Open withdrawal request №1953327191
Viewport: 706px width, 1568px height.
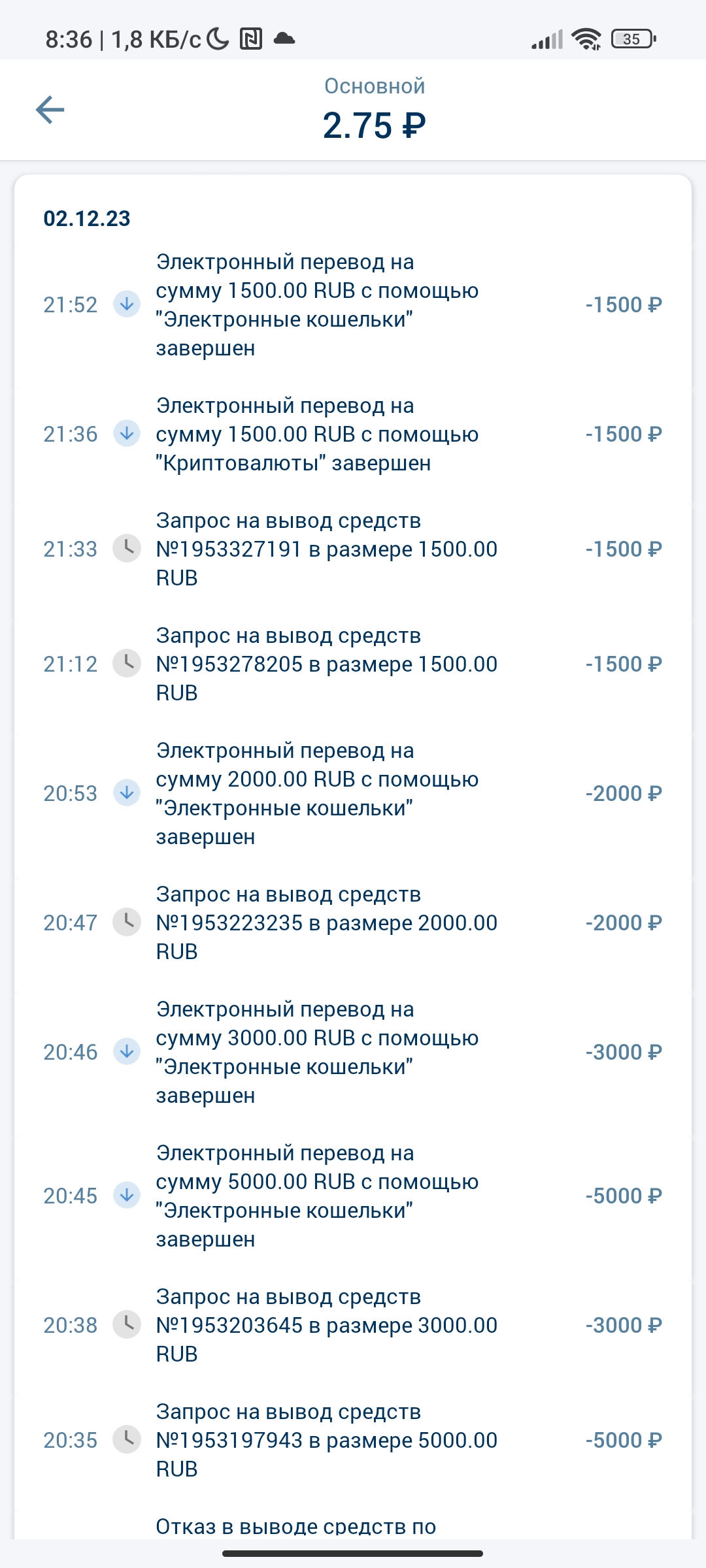pyautogui.click(x=353, y=549)
